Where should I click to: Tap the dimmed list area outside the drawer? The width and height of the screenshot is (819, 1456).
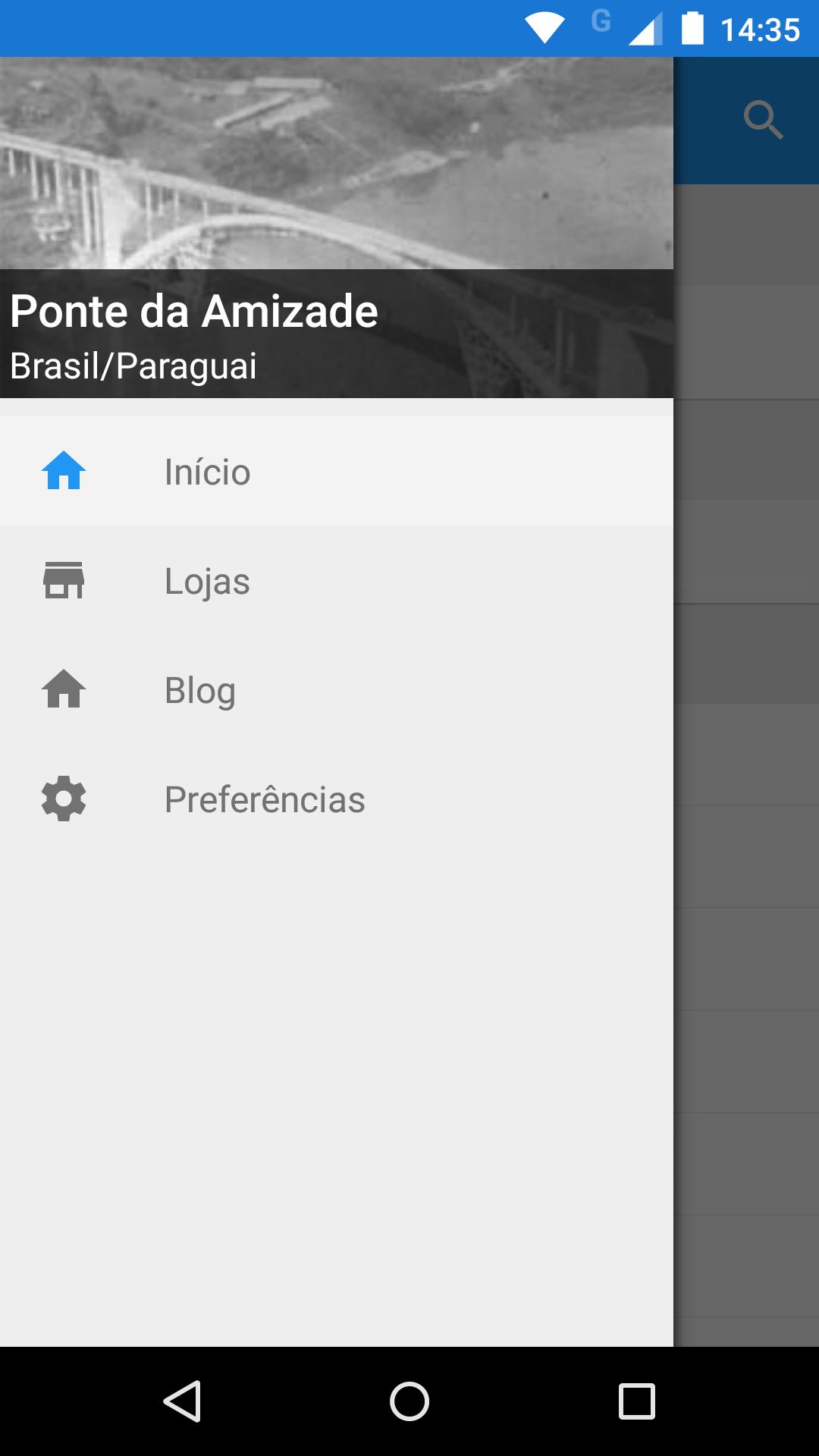pyautogui.click(x=747, y=758)
